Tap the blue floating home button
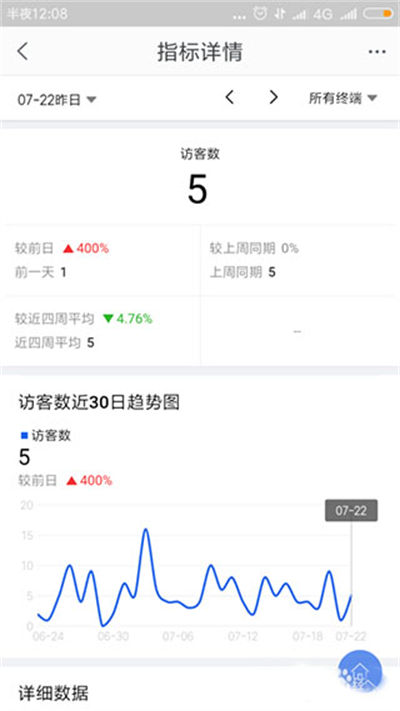This screenshot has height=711, width=400. (360, 672)
